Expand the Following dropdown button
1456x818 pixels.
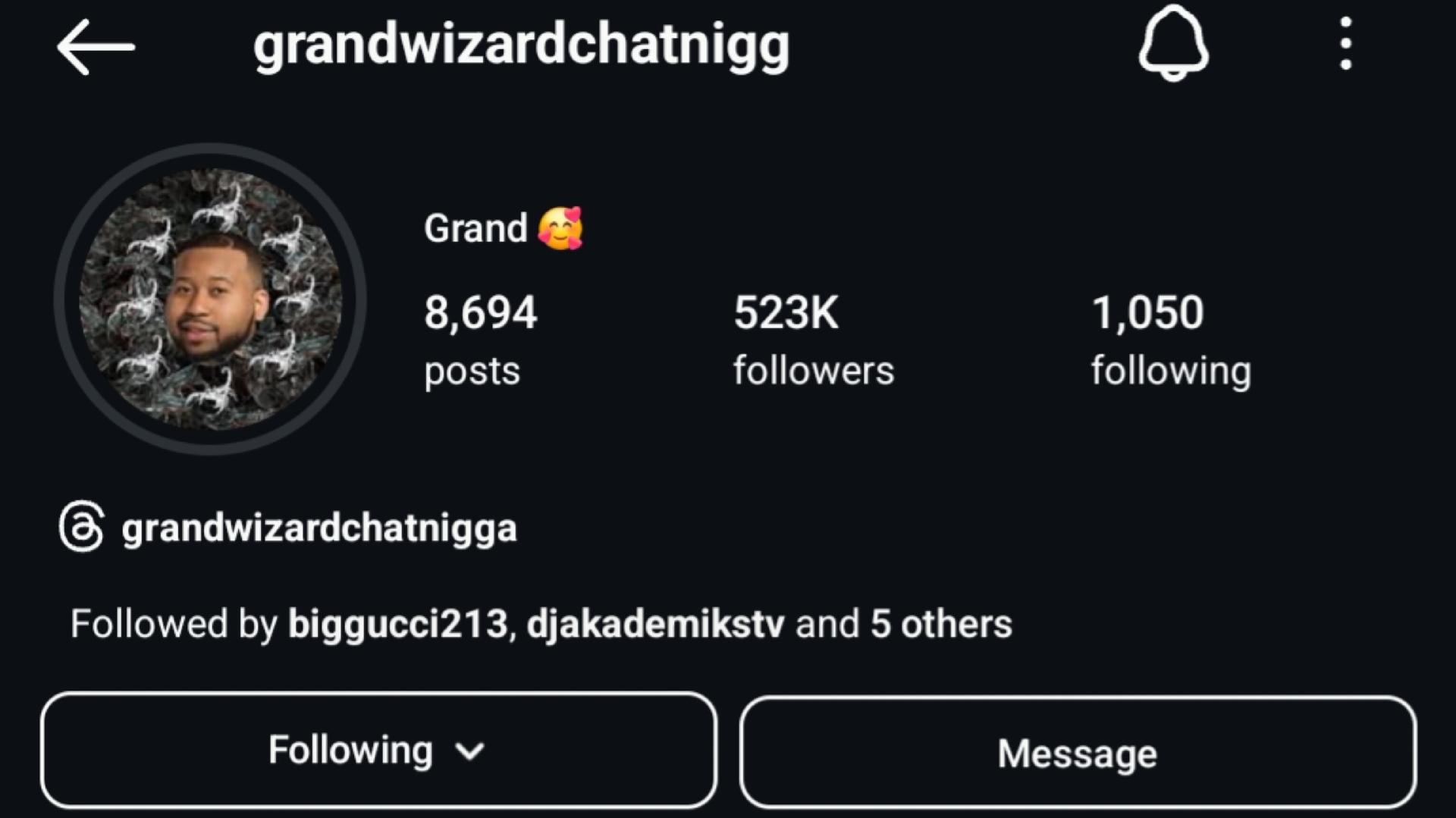[x=378, y=750]
